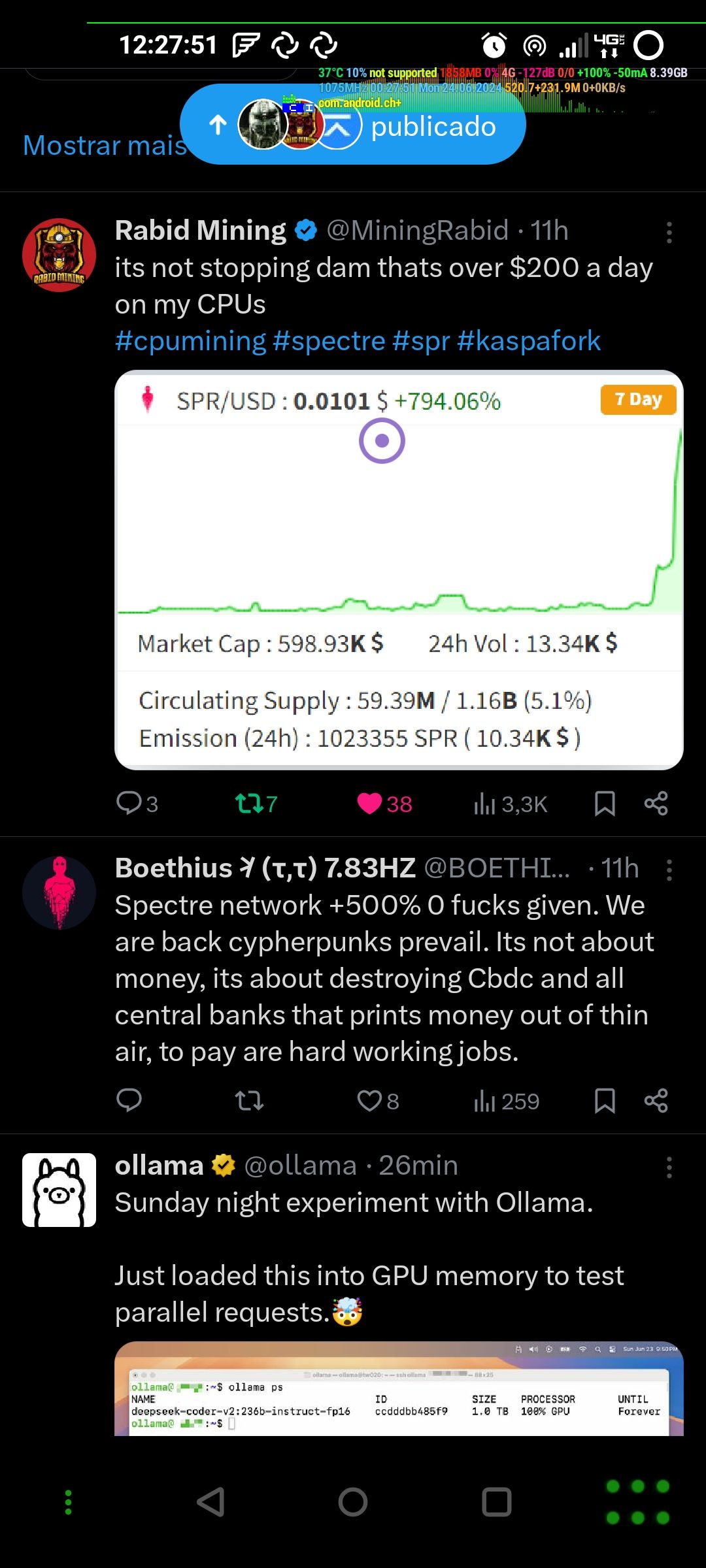Repost Boethius's Spectre network post
The width and height of the screenshot is (706, 1568).
coord(248,1101)
